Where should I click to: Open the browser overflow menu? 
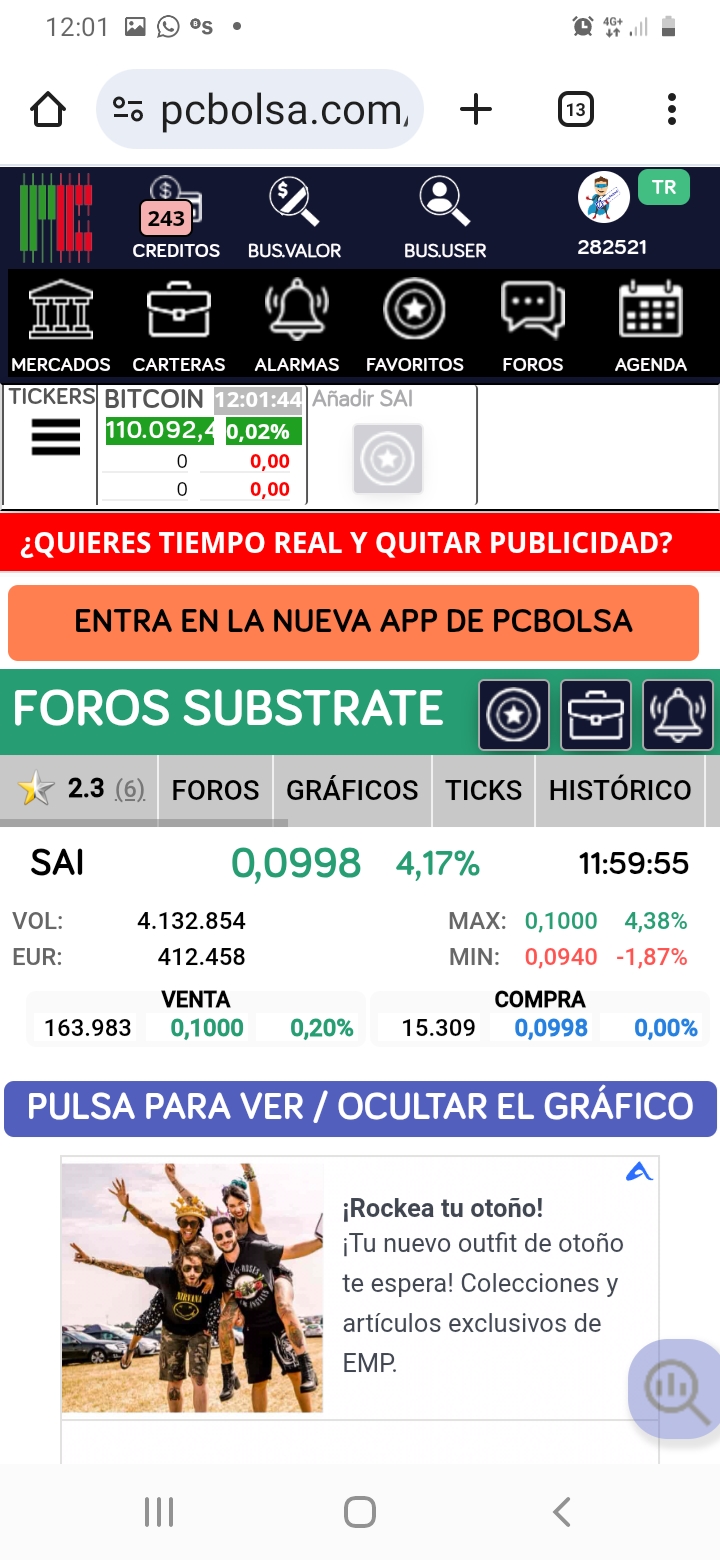click(x=672, y=109)
